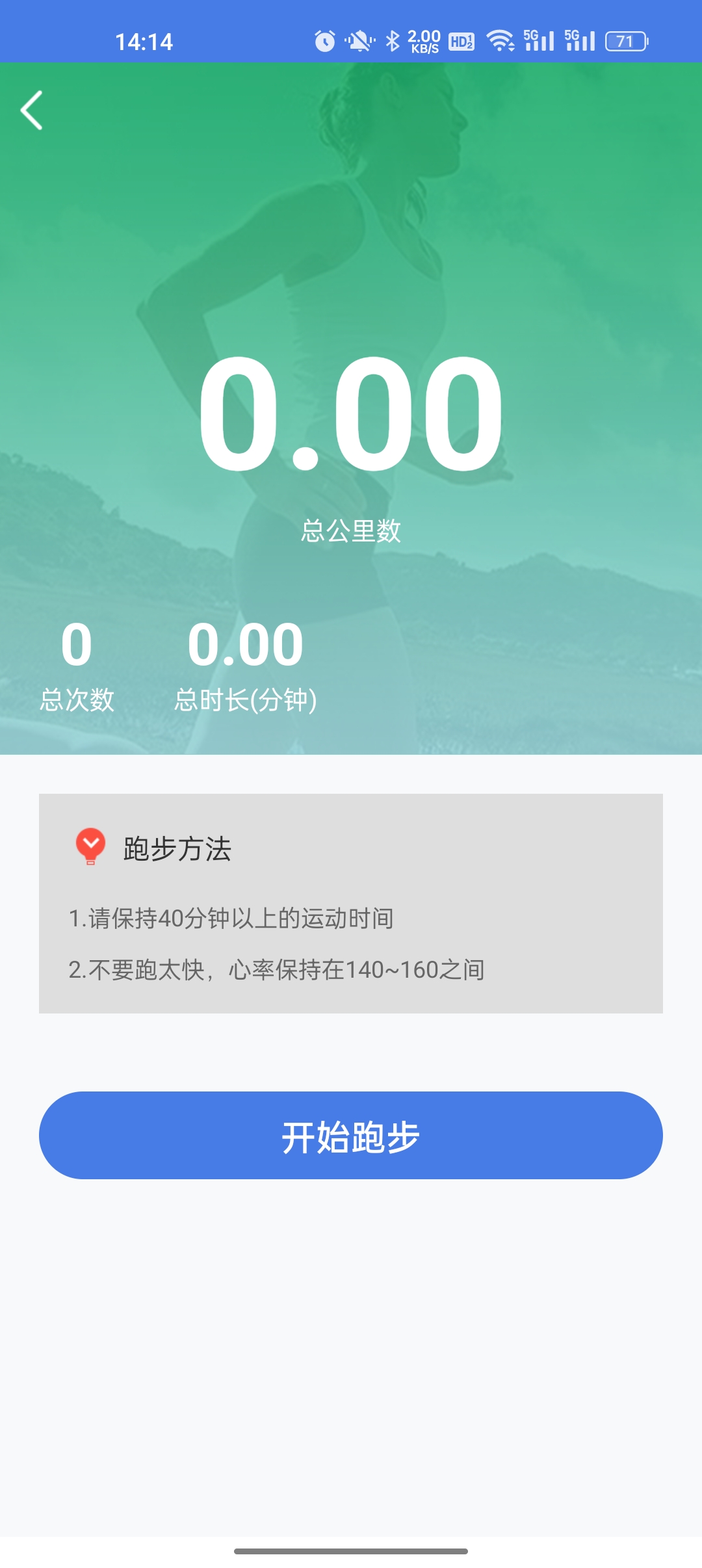Tap the 5G signal strength icon
This screenshot has height=1568, width=702.
(x=538, y=40)
